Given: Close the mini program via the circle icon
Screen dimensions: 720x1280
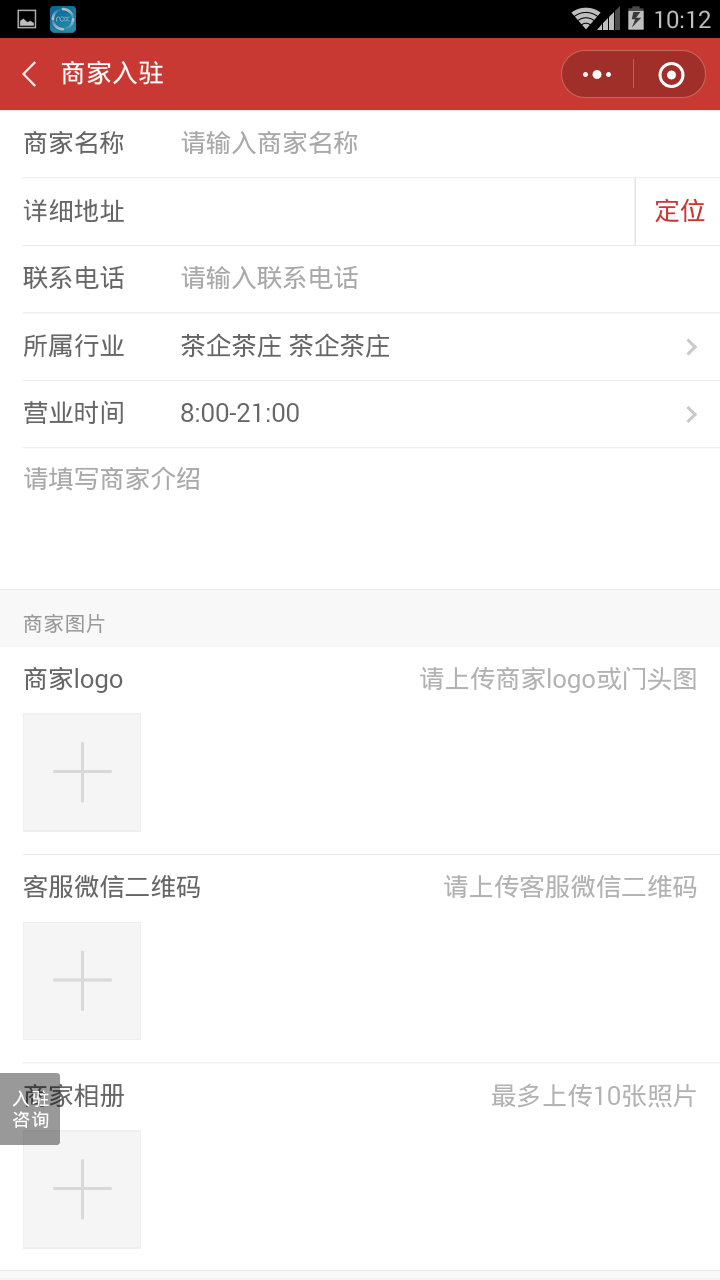Looking at the screenshot, I should coord(671,74).
